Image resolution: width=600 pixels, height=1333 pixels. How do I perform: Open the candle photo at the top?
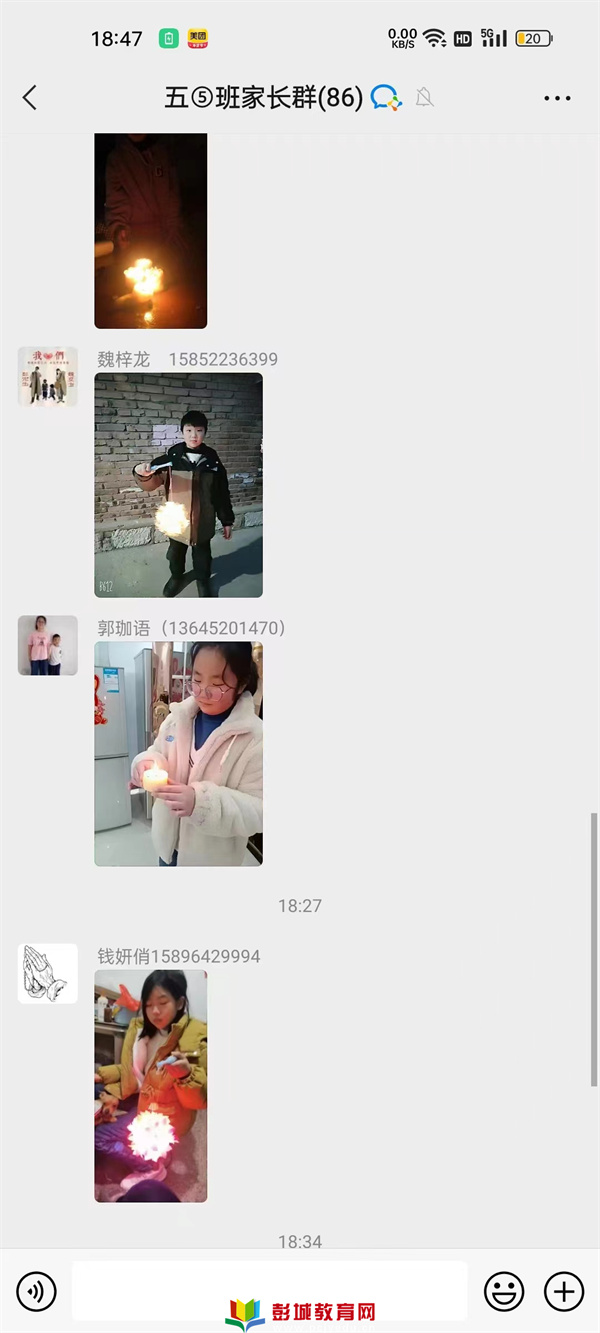pos(150,230)
